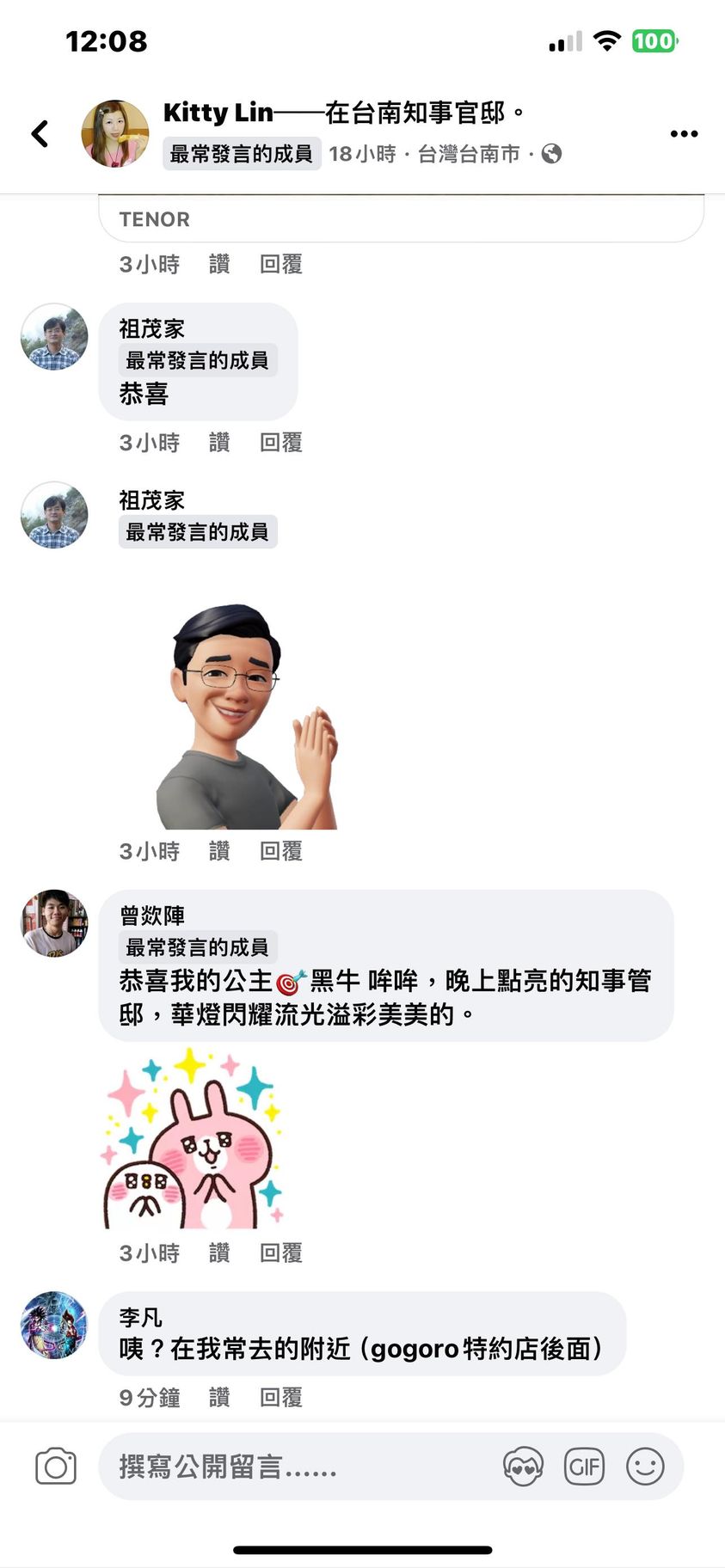725x1568 pixels.
Task: Open the post's three-dot overflow menu
Action: pyautogui.click(x=684, y=133)
